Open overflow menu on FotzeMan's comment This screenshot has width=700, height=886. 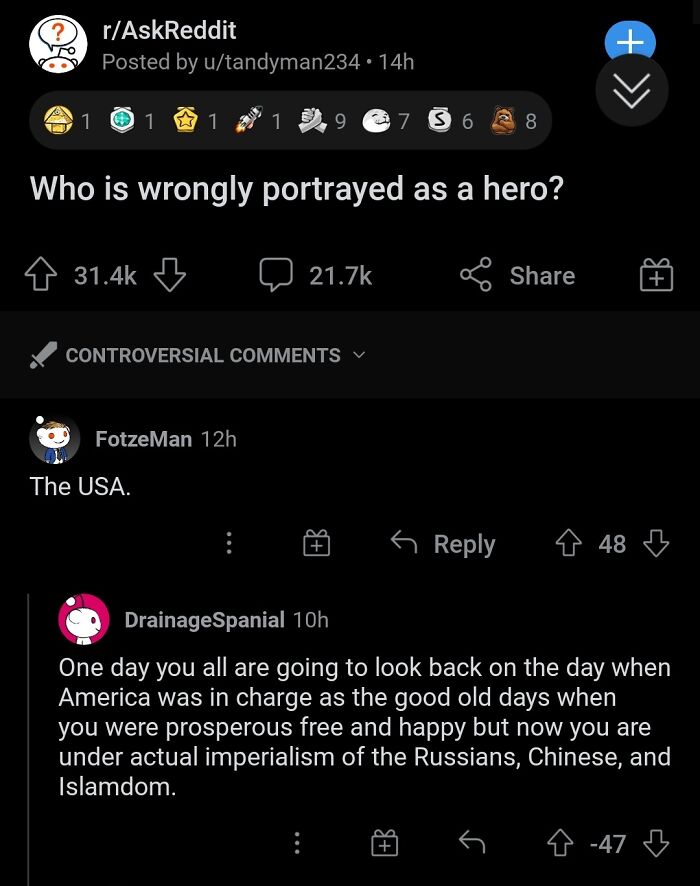229,543
